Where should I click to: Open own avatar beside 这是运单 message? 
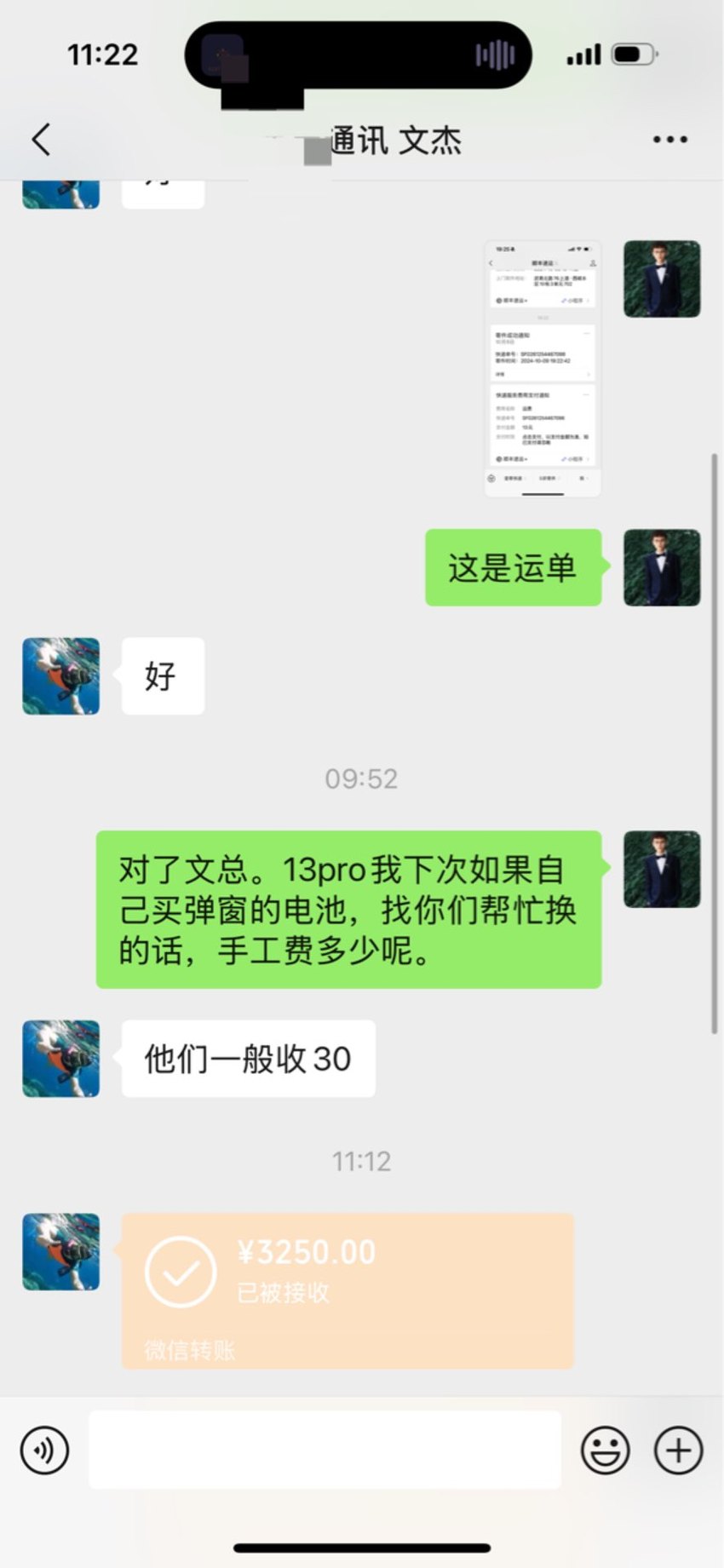tap(662, 568)
